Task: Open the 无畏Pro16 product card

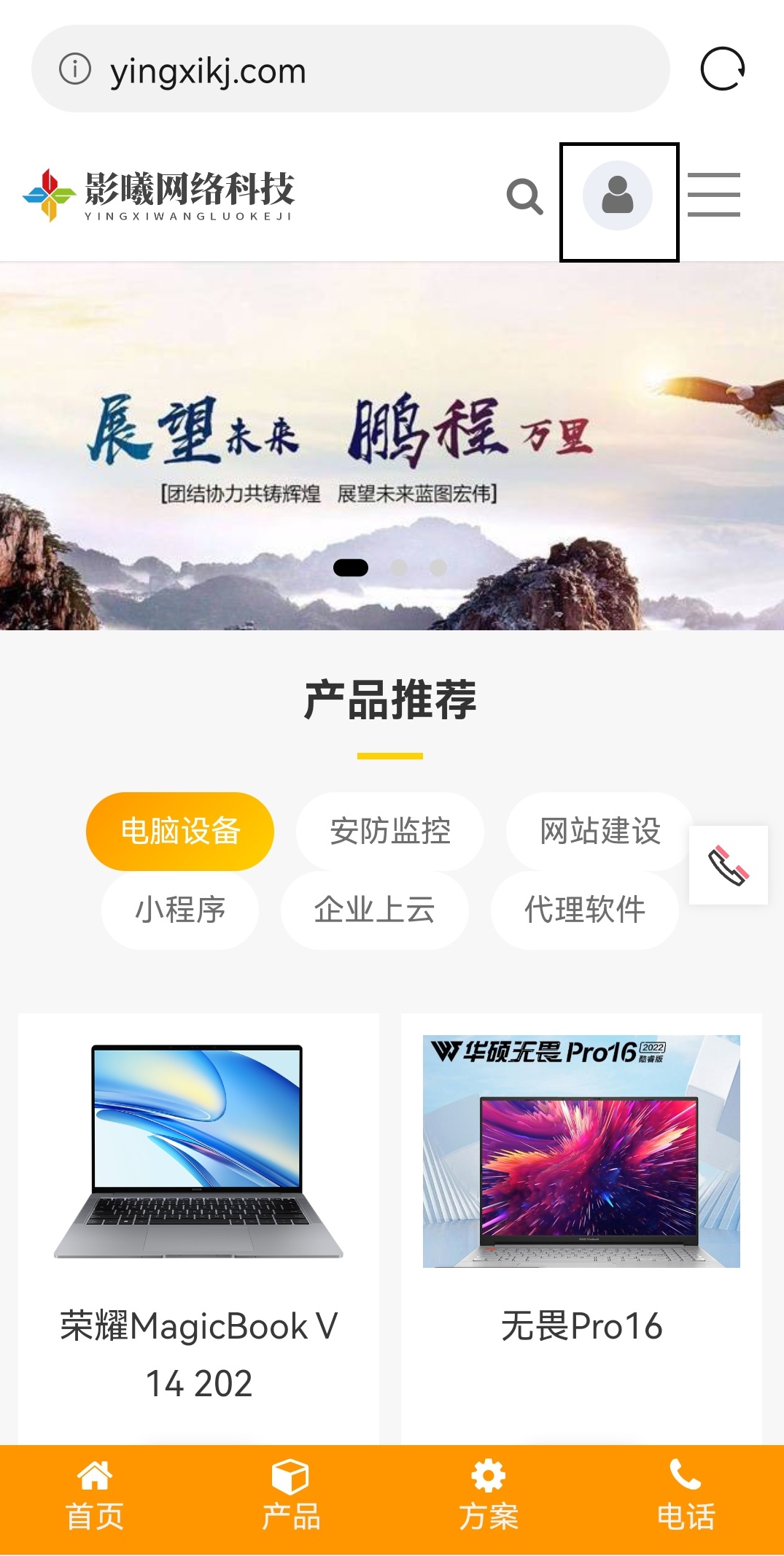Action: pos(581,1228)
